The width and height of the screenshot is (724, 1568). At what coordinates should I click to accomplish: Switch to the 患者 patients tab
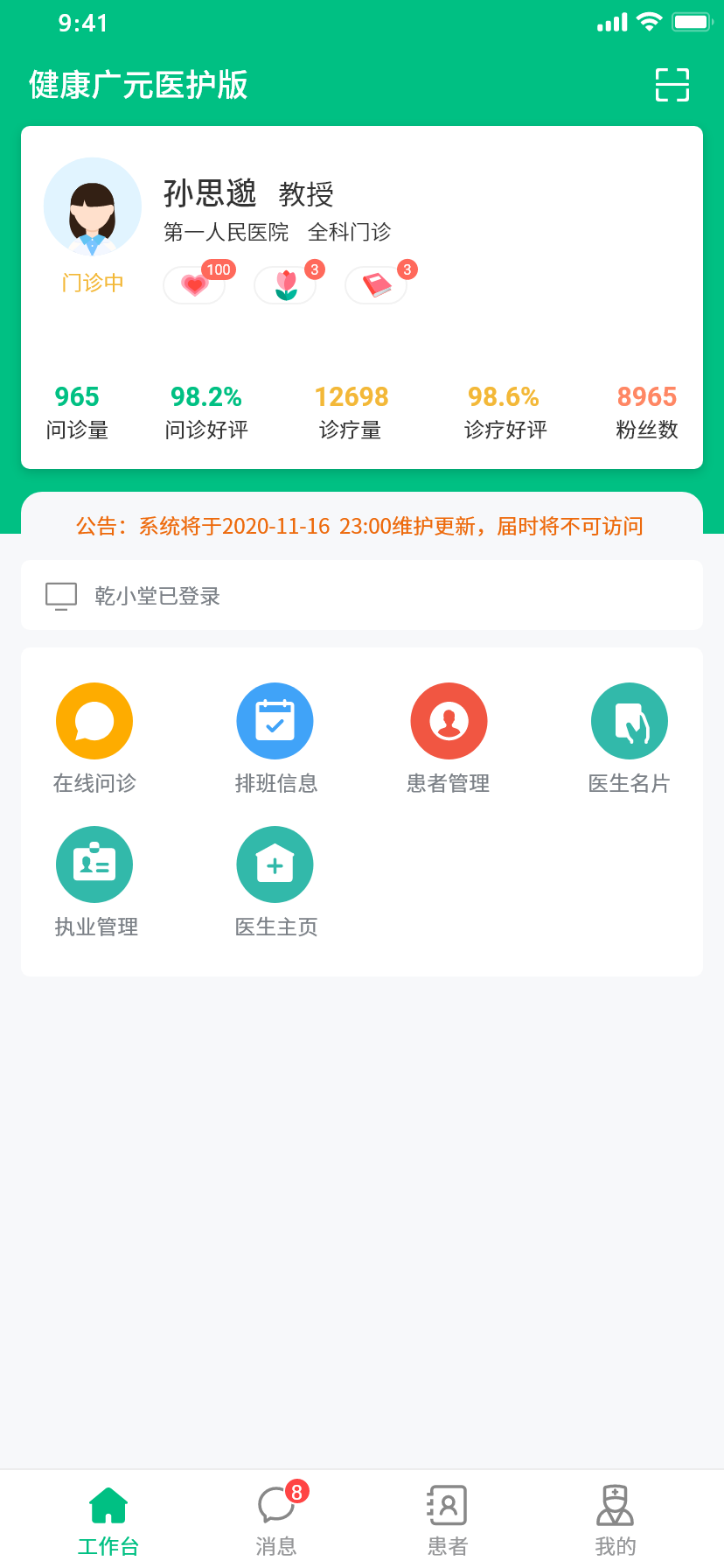448,1520
